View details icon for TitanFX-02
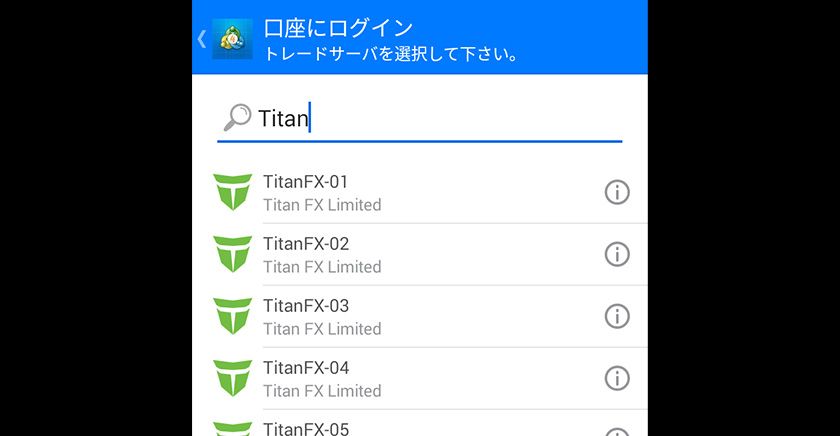The image size is (840, 436). [x=617, y=255]
